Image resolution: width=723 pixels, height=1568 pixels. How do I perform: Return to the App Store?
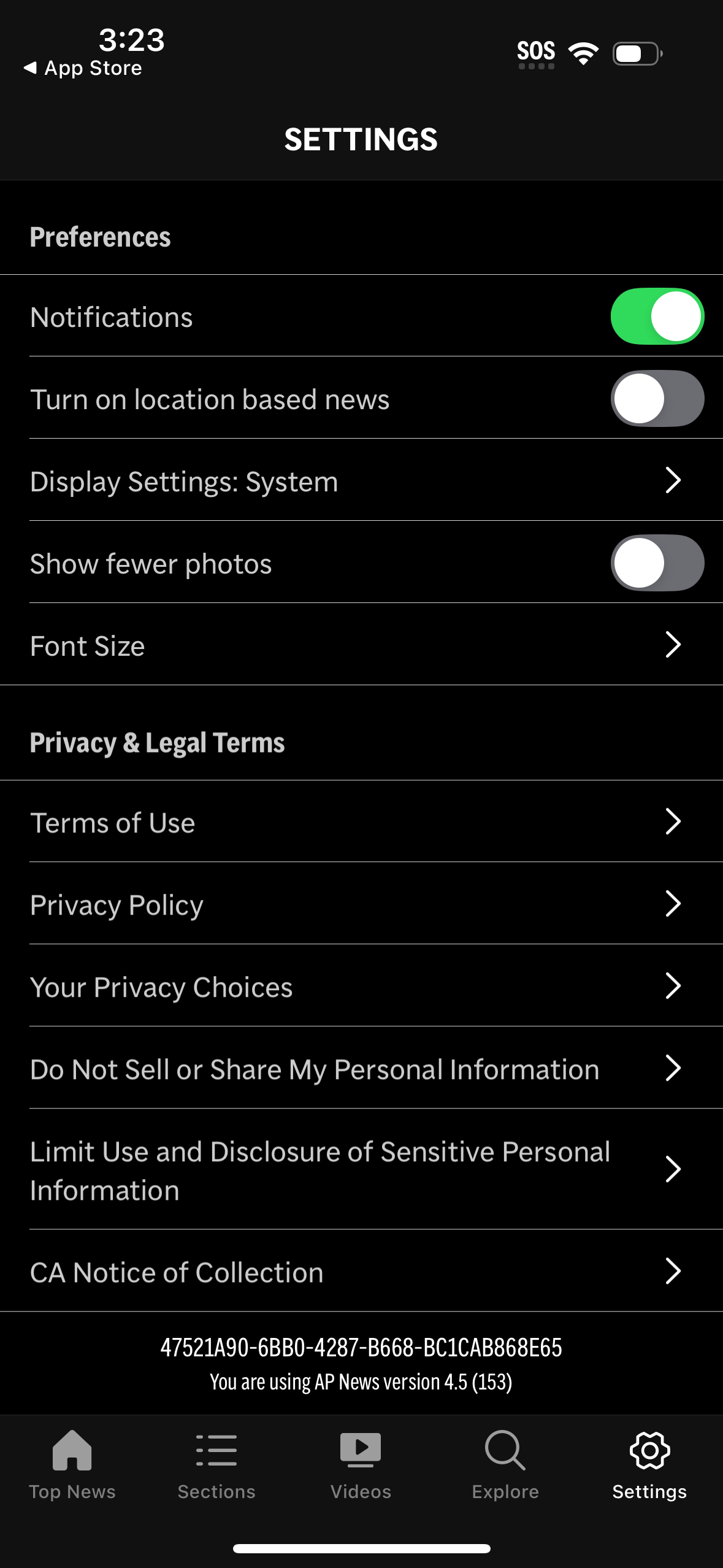tap(83, 67)
